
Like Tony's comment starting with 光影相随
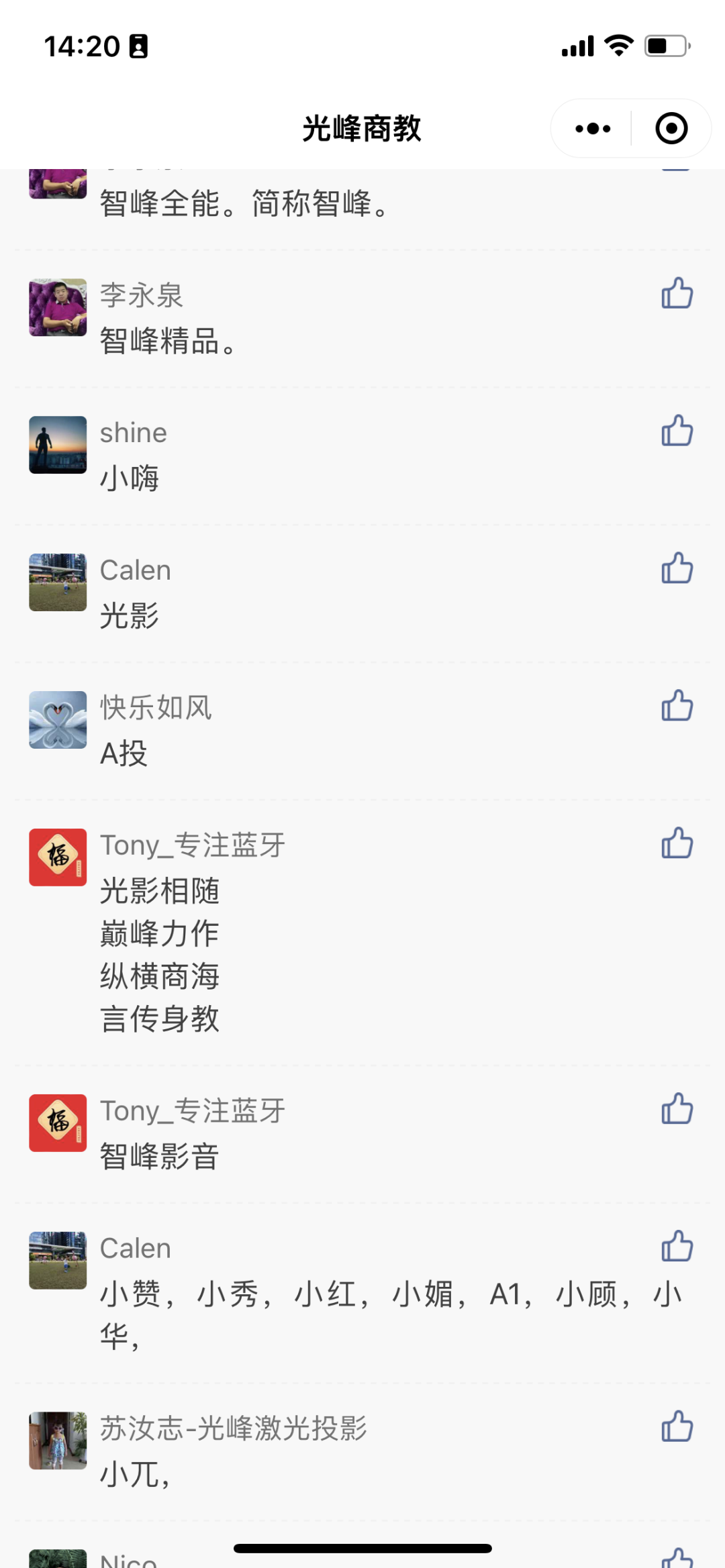pyautogui.click(x=677, y=843)
